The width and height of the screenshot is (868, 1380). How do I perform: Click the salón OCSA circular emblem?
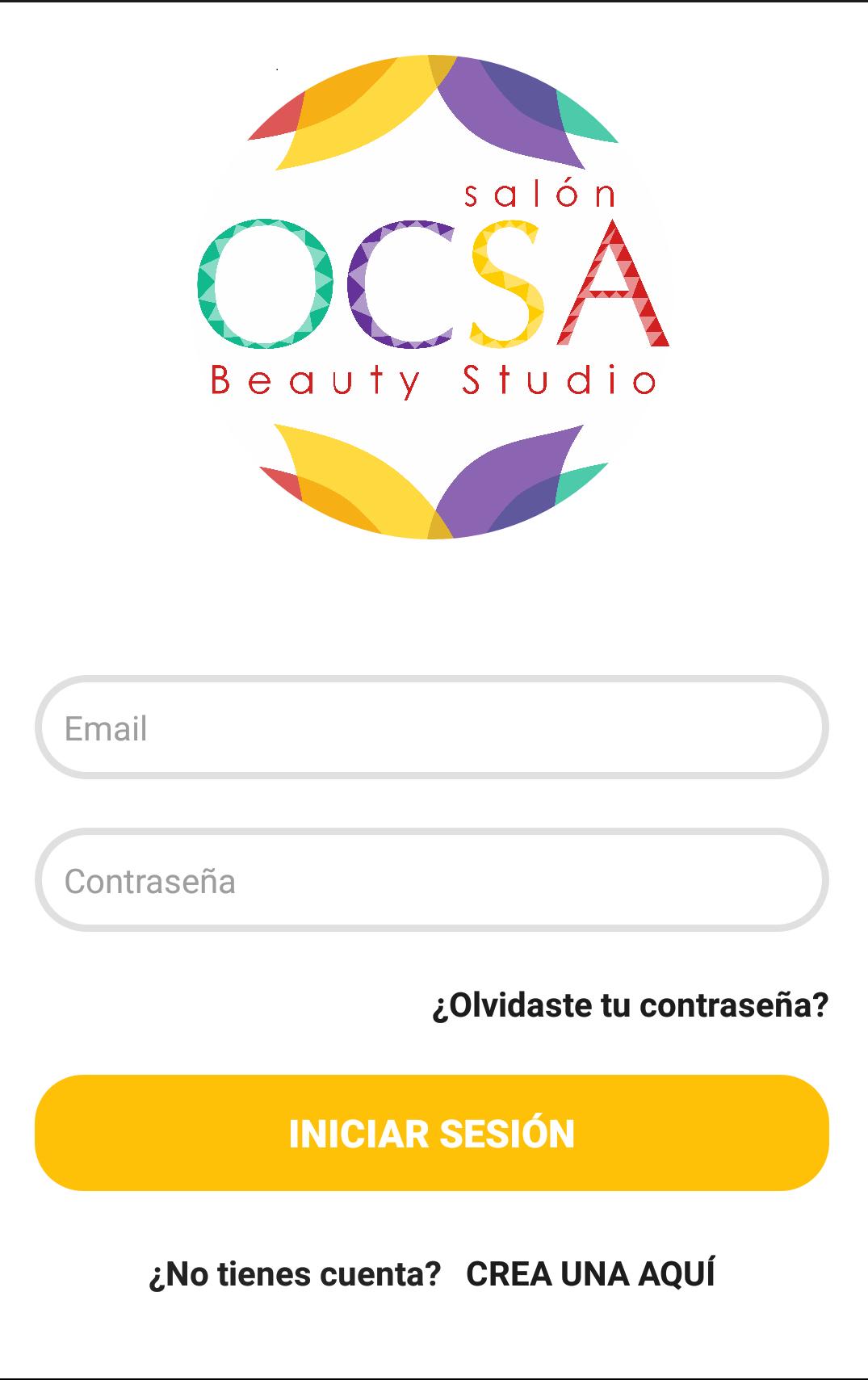tap(434, 299)
